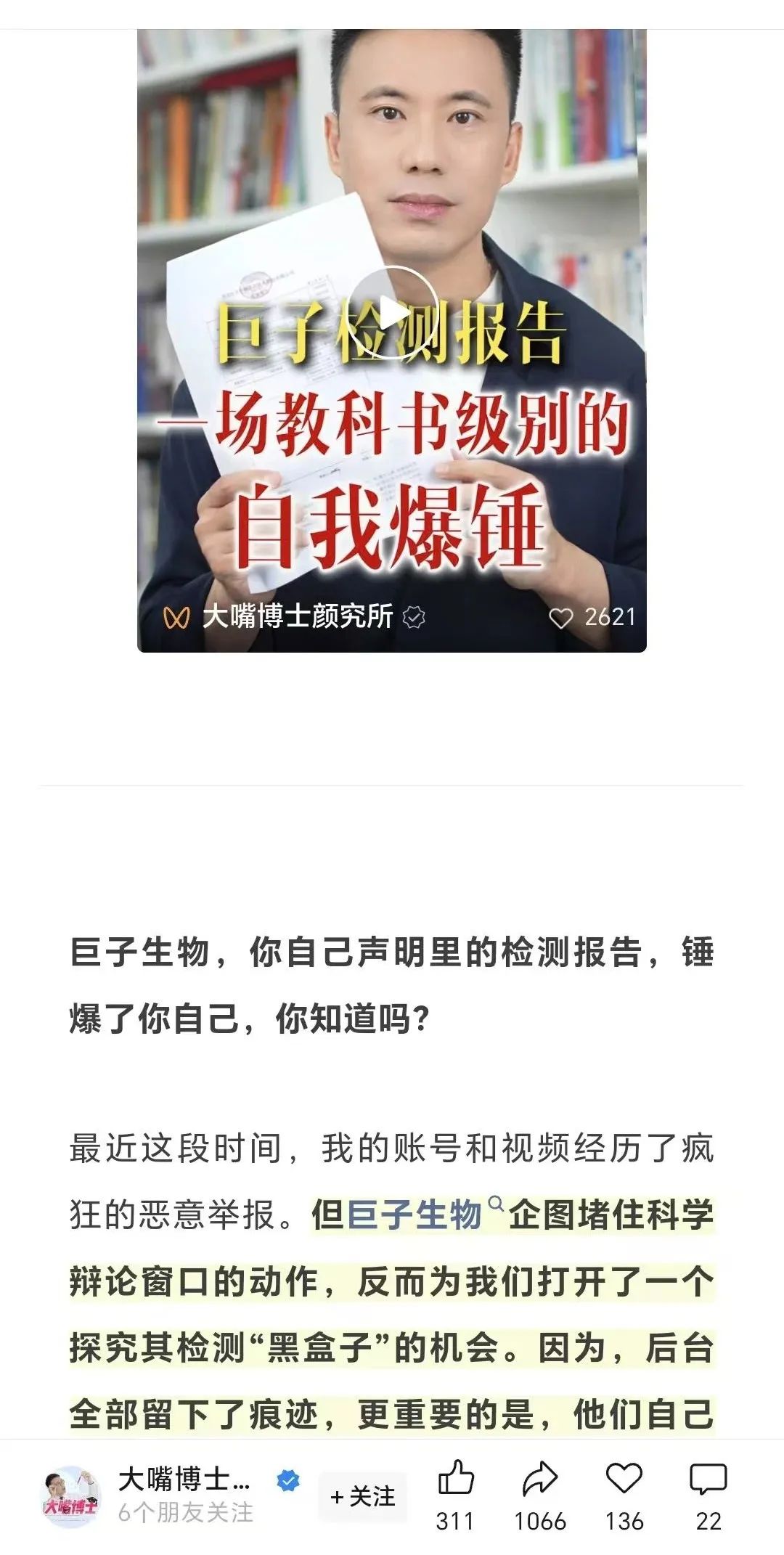784x1555 pixels.
Task: Like the video via its heart icon
Action: pos(560,618)
